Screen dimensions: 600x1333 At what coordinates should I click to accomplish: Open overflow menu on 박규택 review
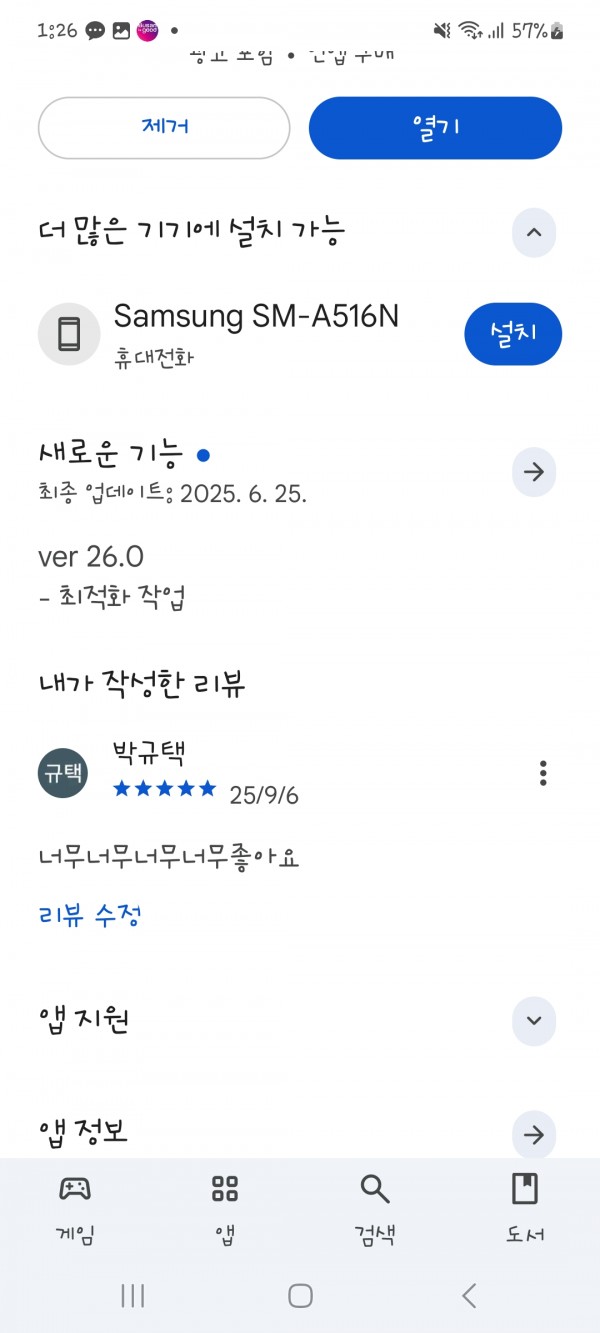coord(543,773)
